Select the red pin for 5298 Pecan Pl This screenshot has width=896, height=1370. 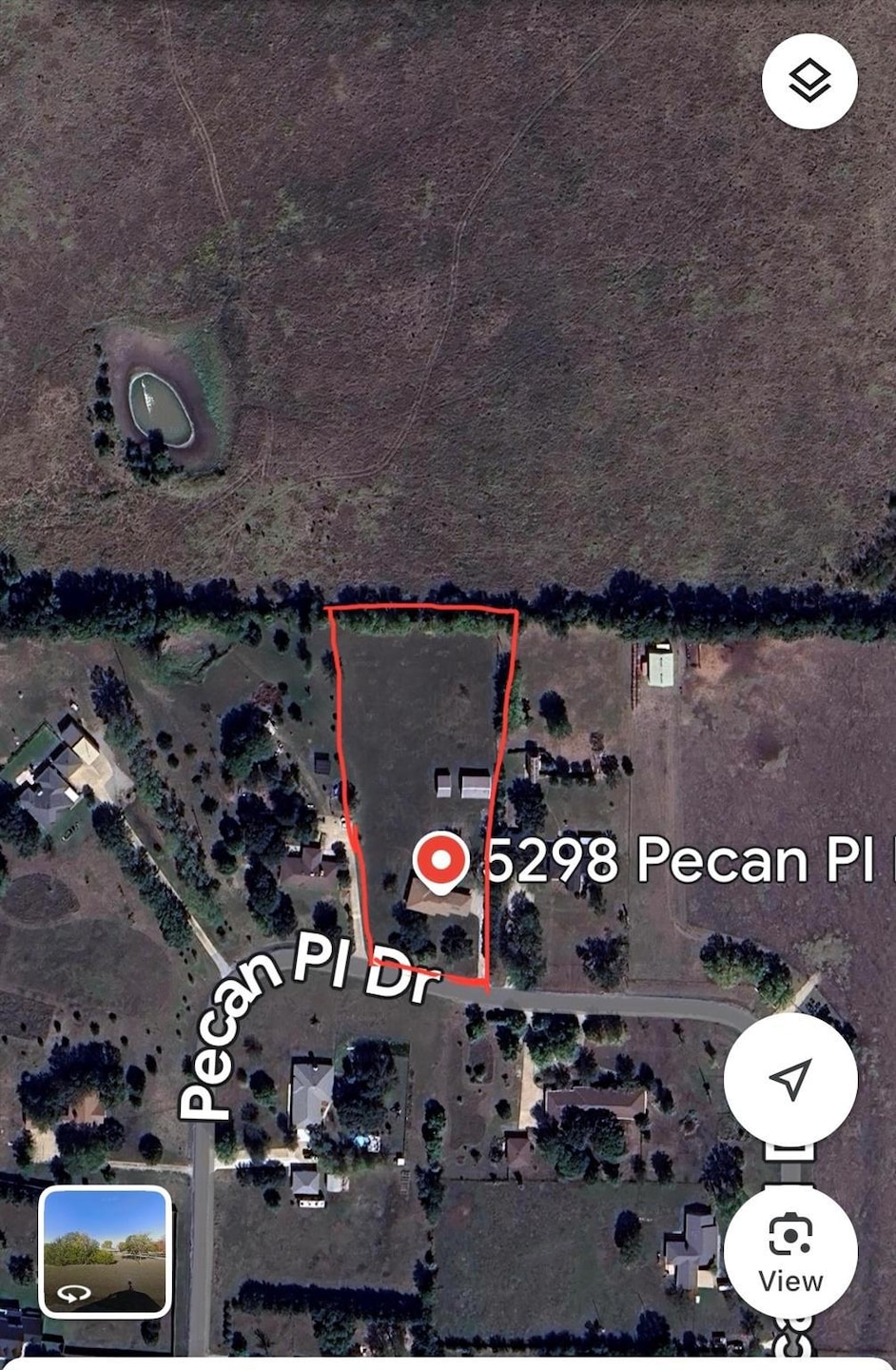[441, 862]
